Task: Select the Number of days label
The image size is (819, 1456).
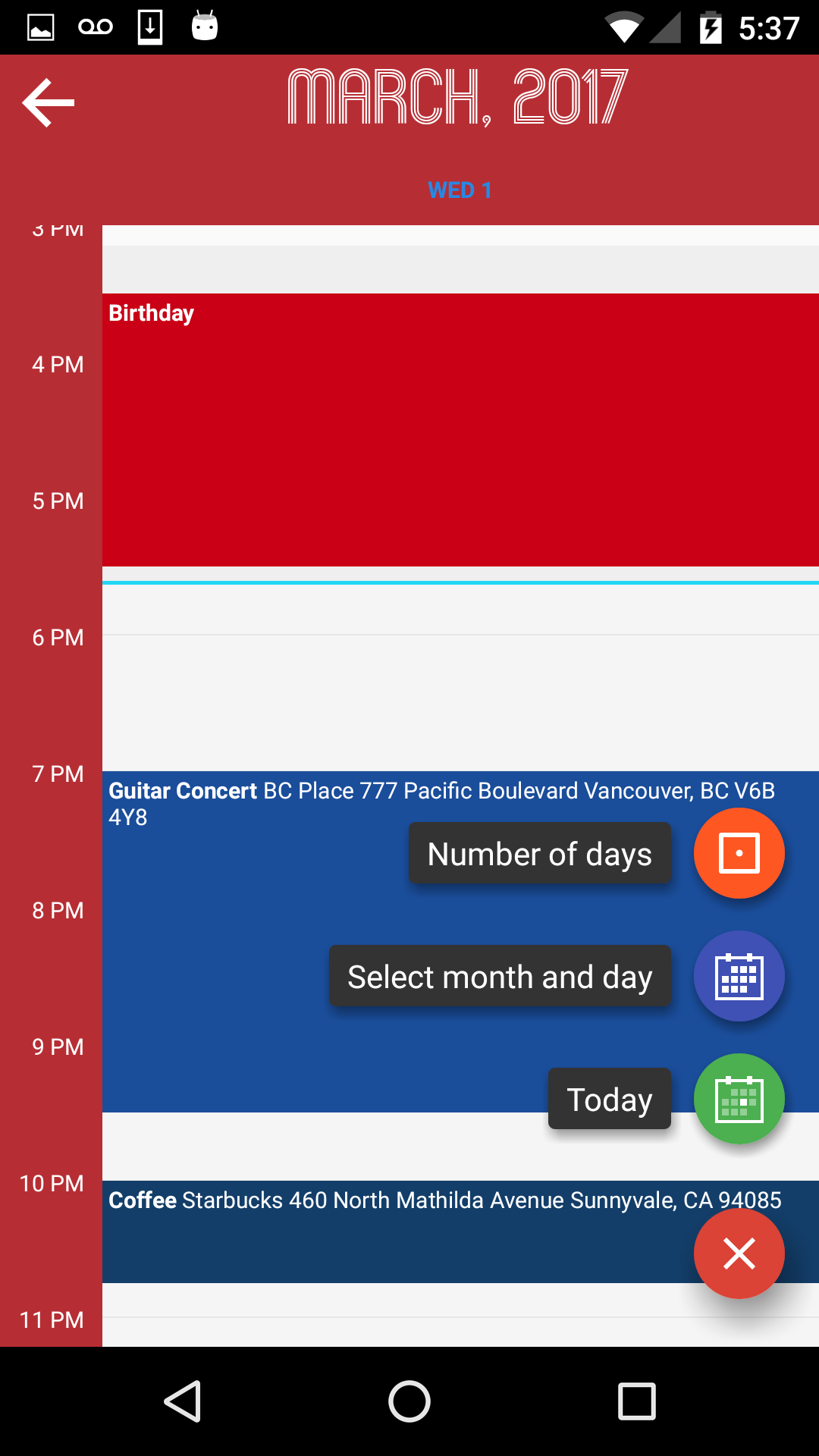Action: (539, 852)
